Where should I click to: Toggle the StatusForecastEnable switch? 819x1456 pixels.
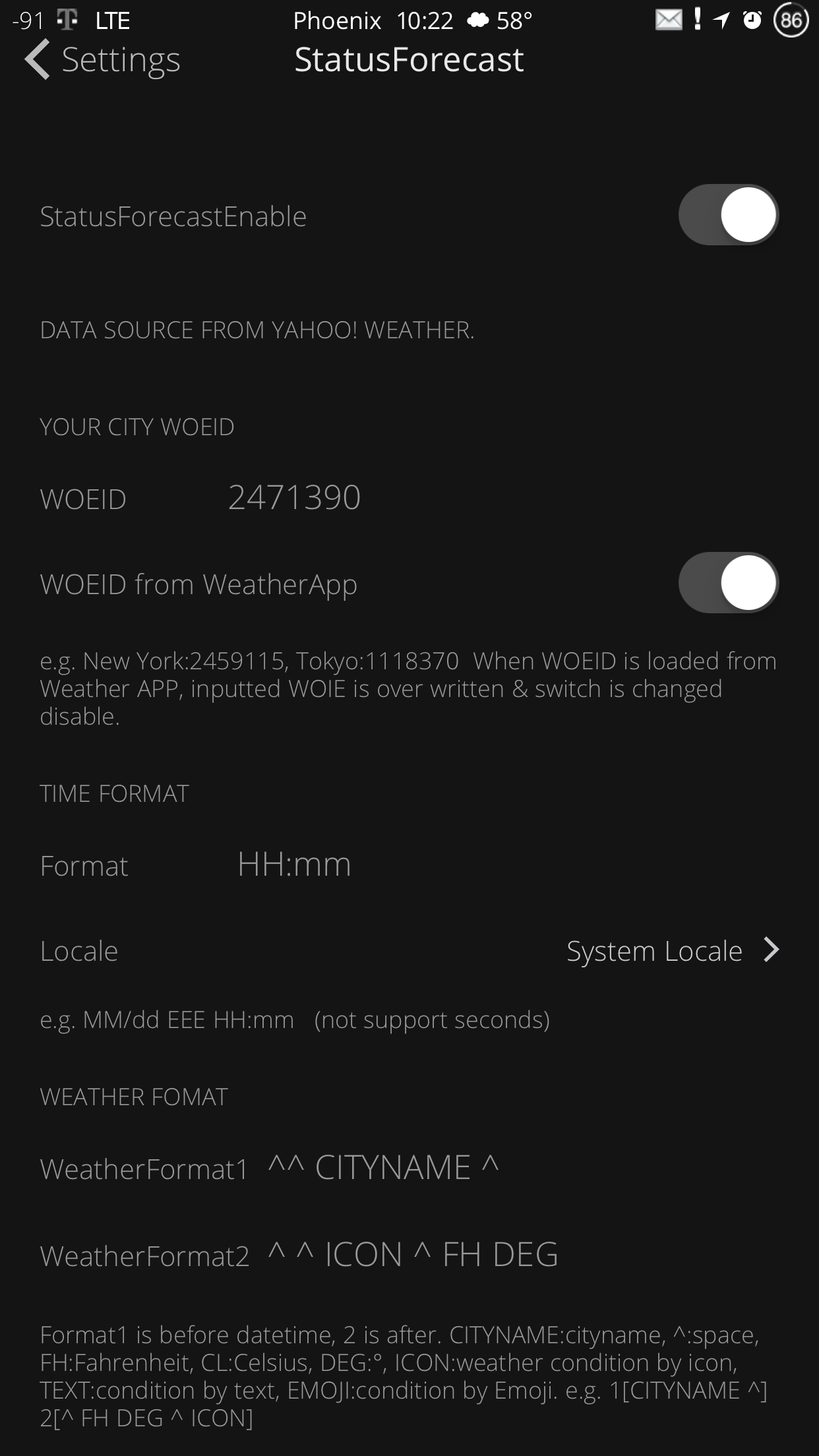(728, 215)
